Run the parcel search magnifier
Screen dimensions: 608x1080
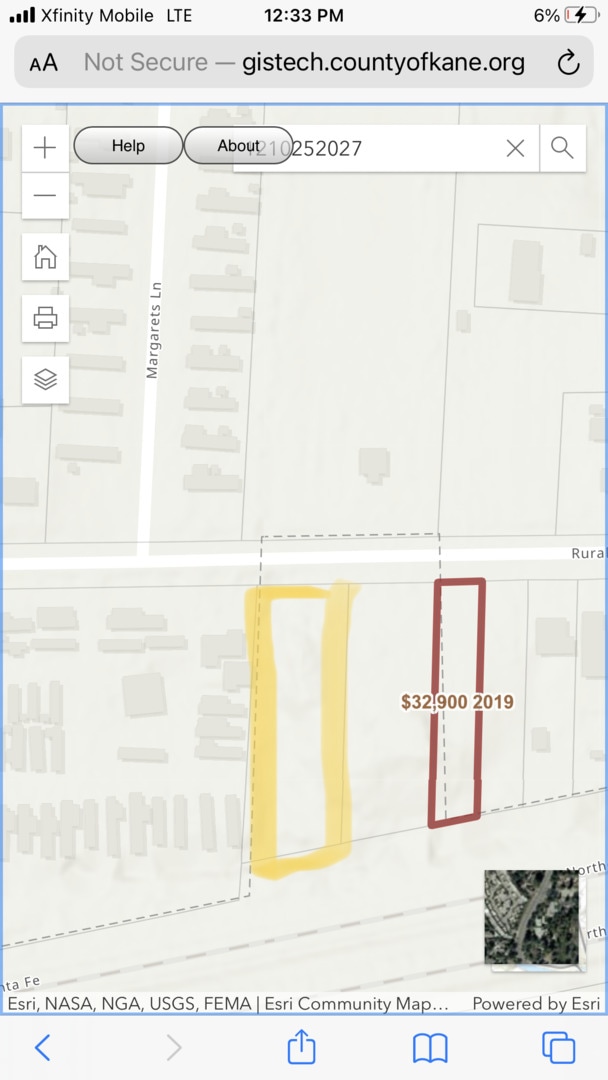point(562,149)
